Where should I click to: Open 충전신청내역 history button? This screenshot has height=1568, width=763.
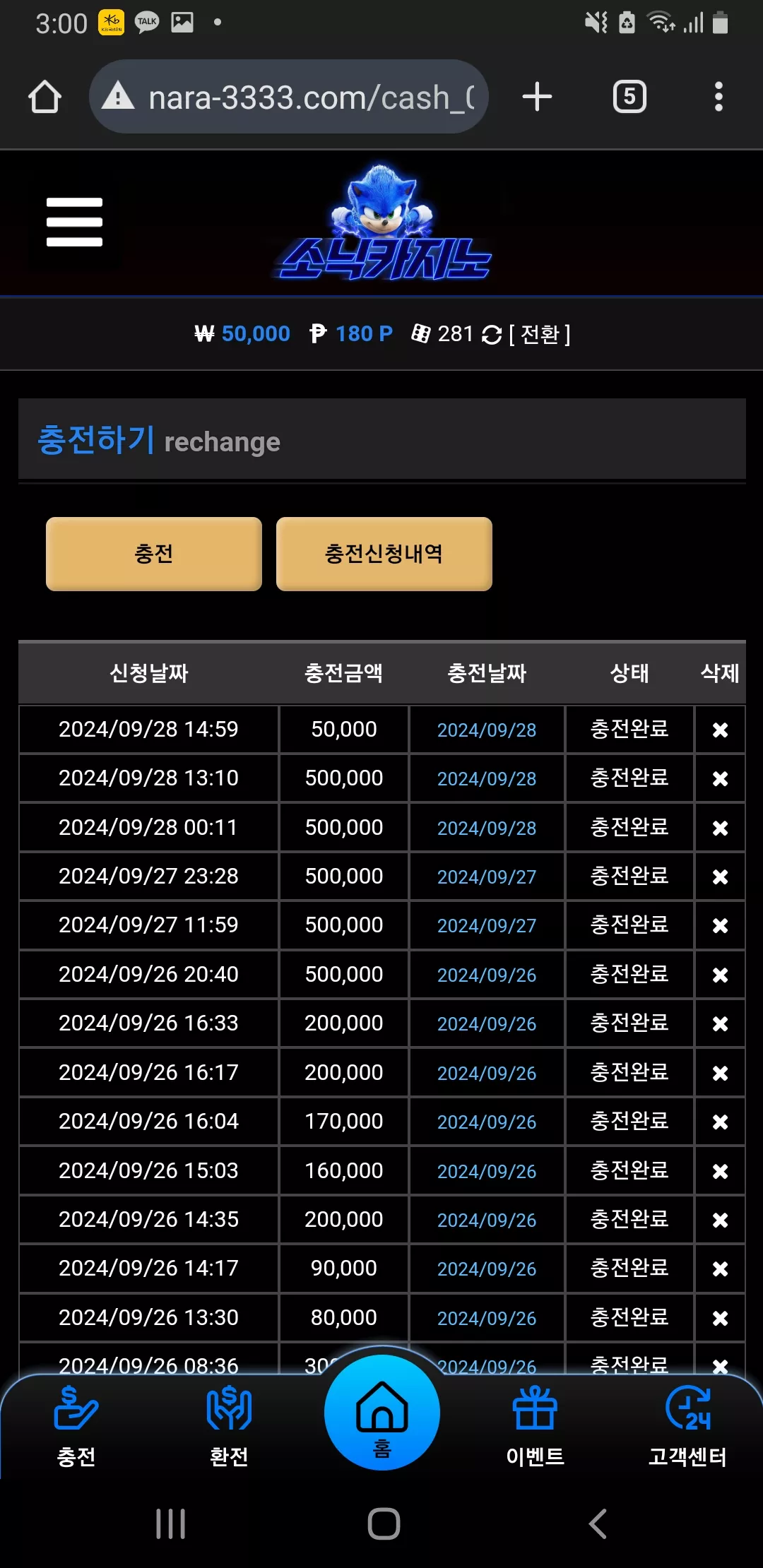click(384, 554)
